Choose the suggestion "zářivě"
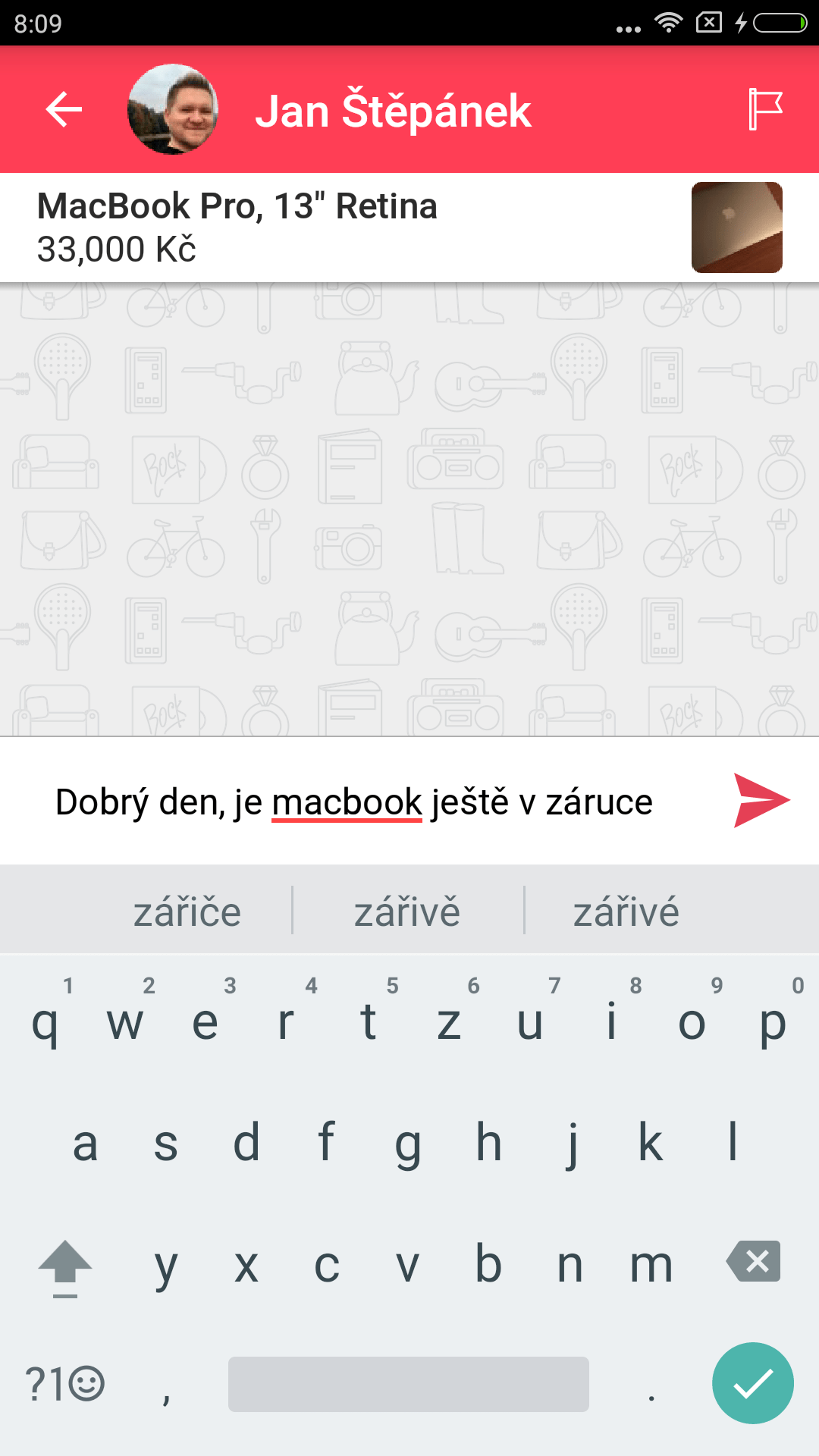This screenshot has width=819, height=1456. pyautogui.click(x=407, y=911)
